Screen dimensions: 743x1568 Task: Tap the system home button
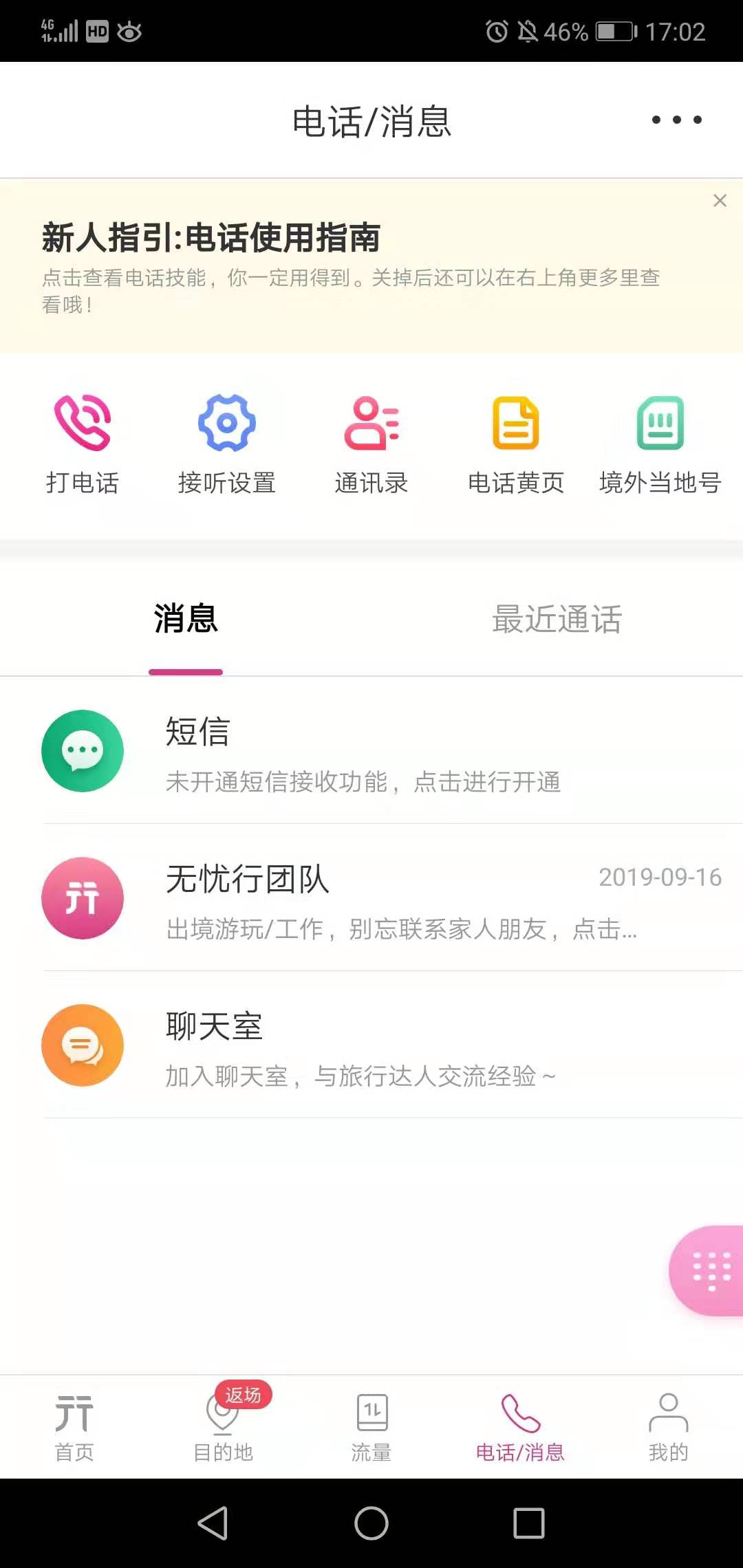tap(371, 1523)
